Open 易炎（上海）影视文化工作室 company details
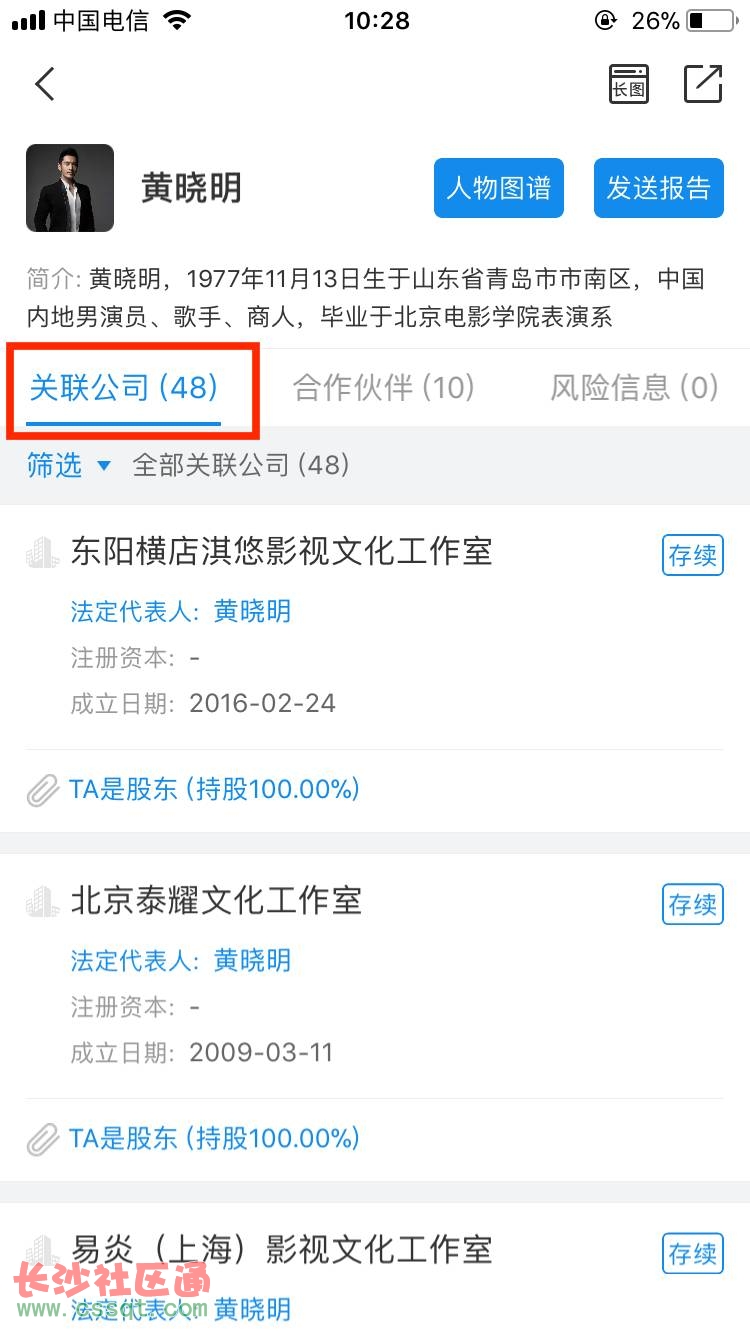 pos(281,1249)
